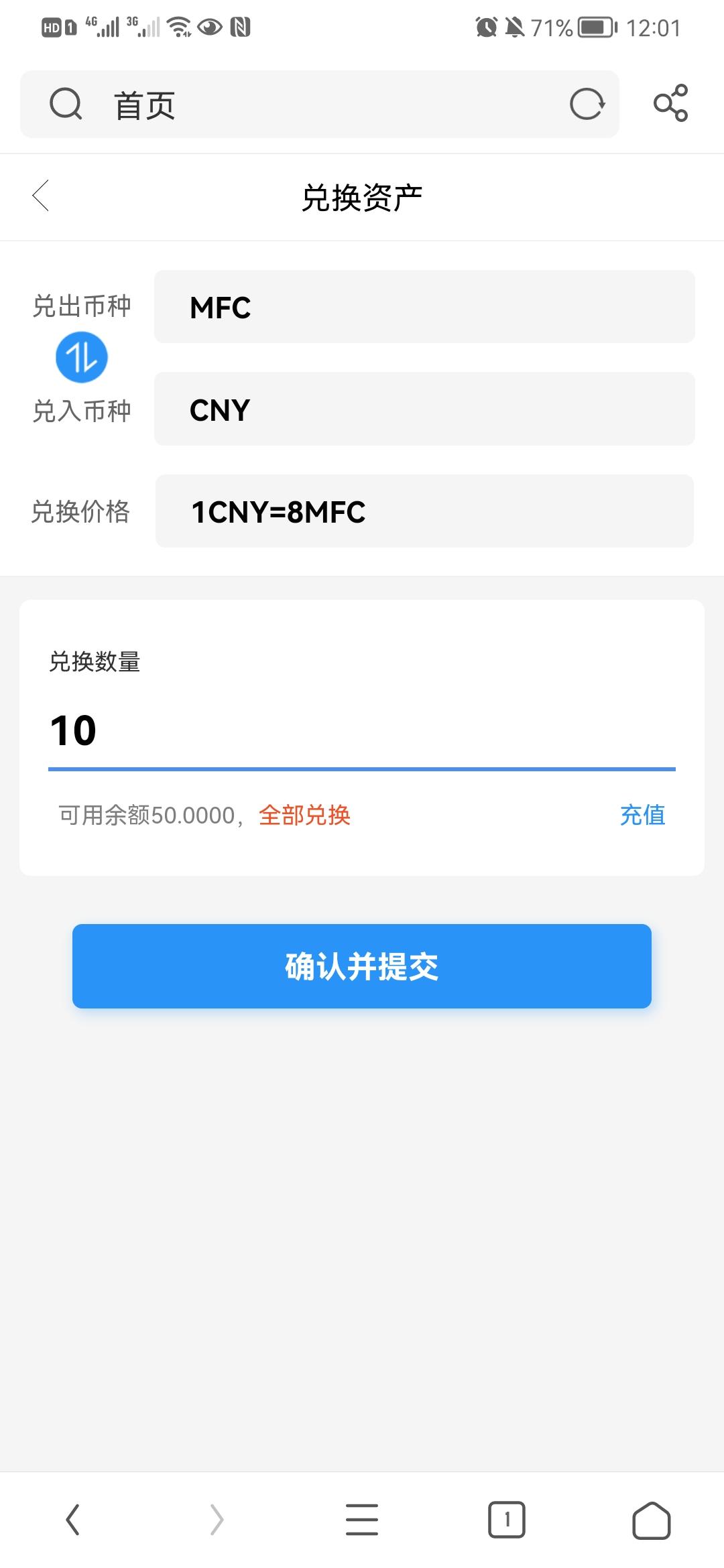724x1568 pixels.
Task: Open the browser tabs switcher
Action: click(507, 1519)
